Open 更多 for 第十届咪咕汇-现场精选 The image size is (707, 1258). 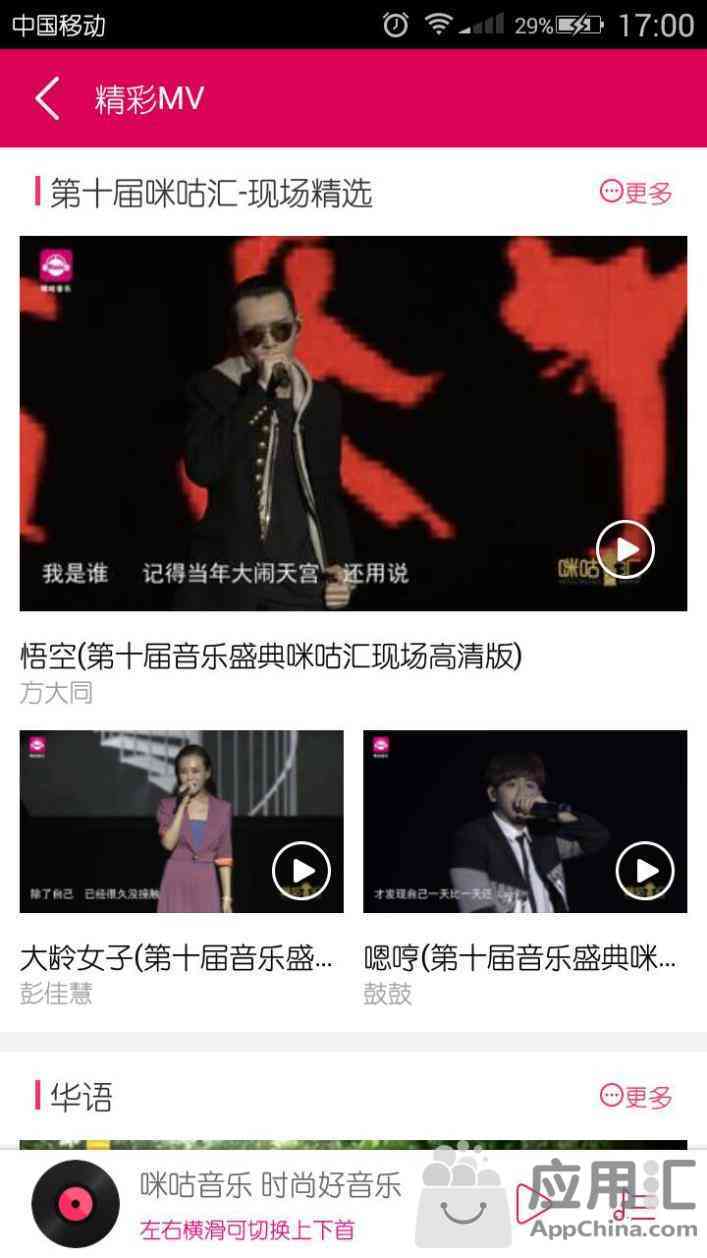pos(636,192)
